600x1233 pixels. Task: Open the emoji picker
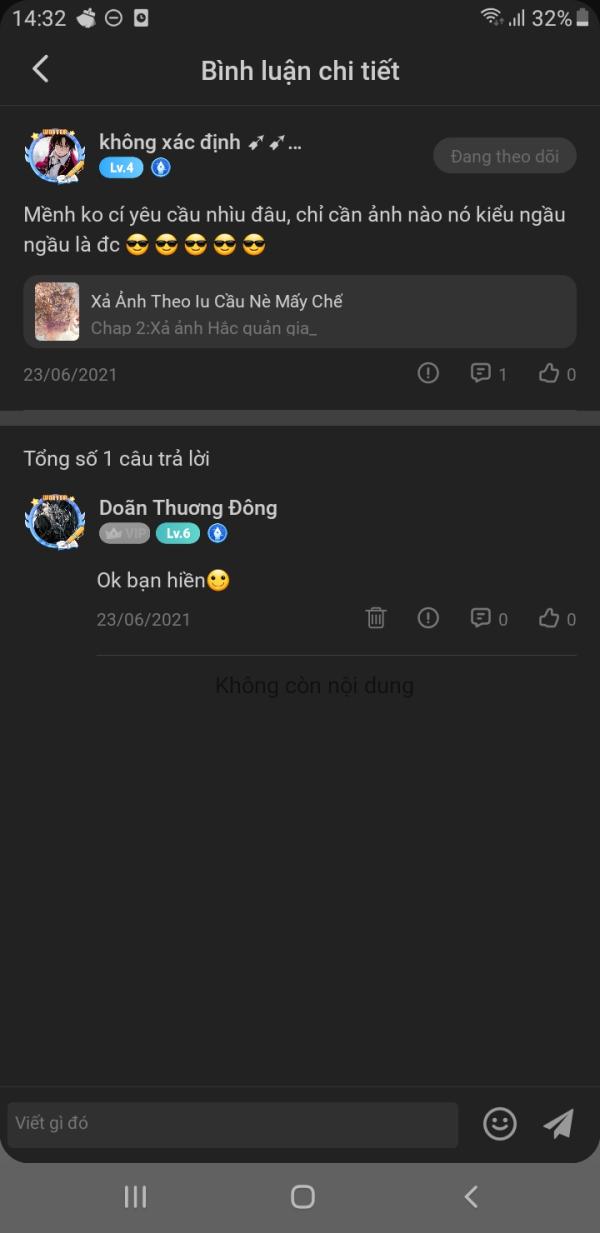click(x=500, y=1124)
